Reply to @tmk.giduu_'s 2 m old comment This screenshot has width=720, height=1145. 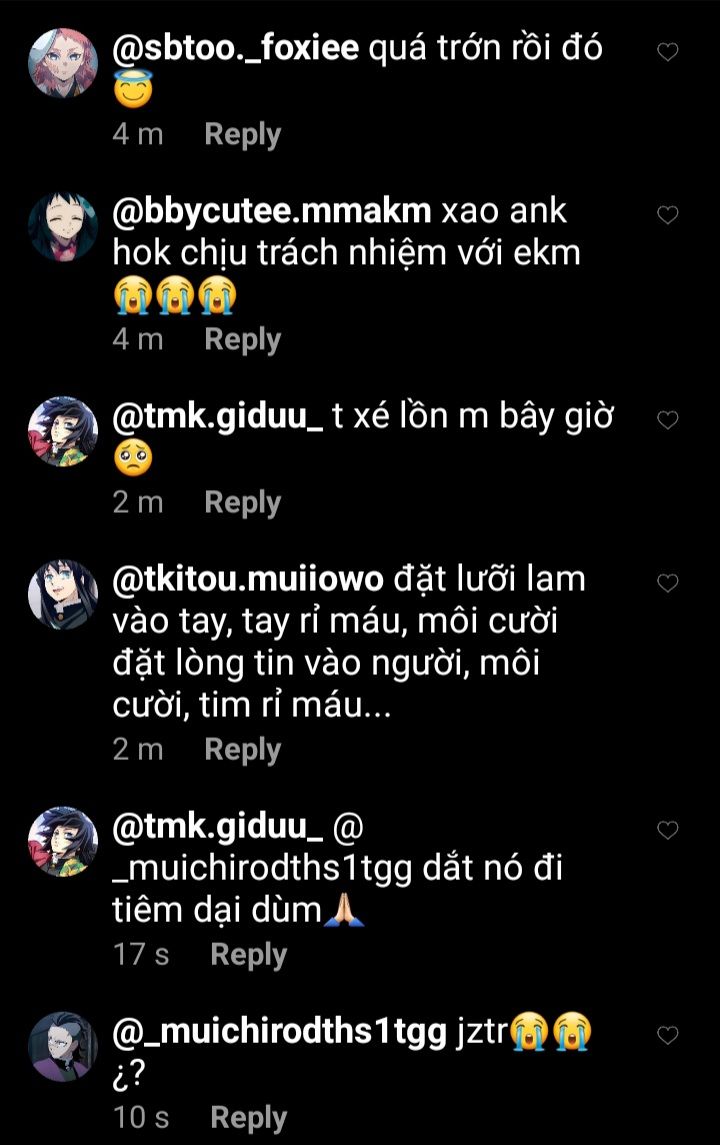coord(242,502)
